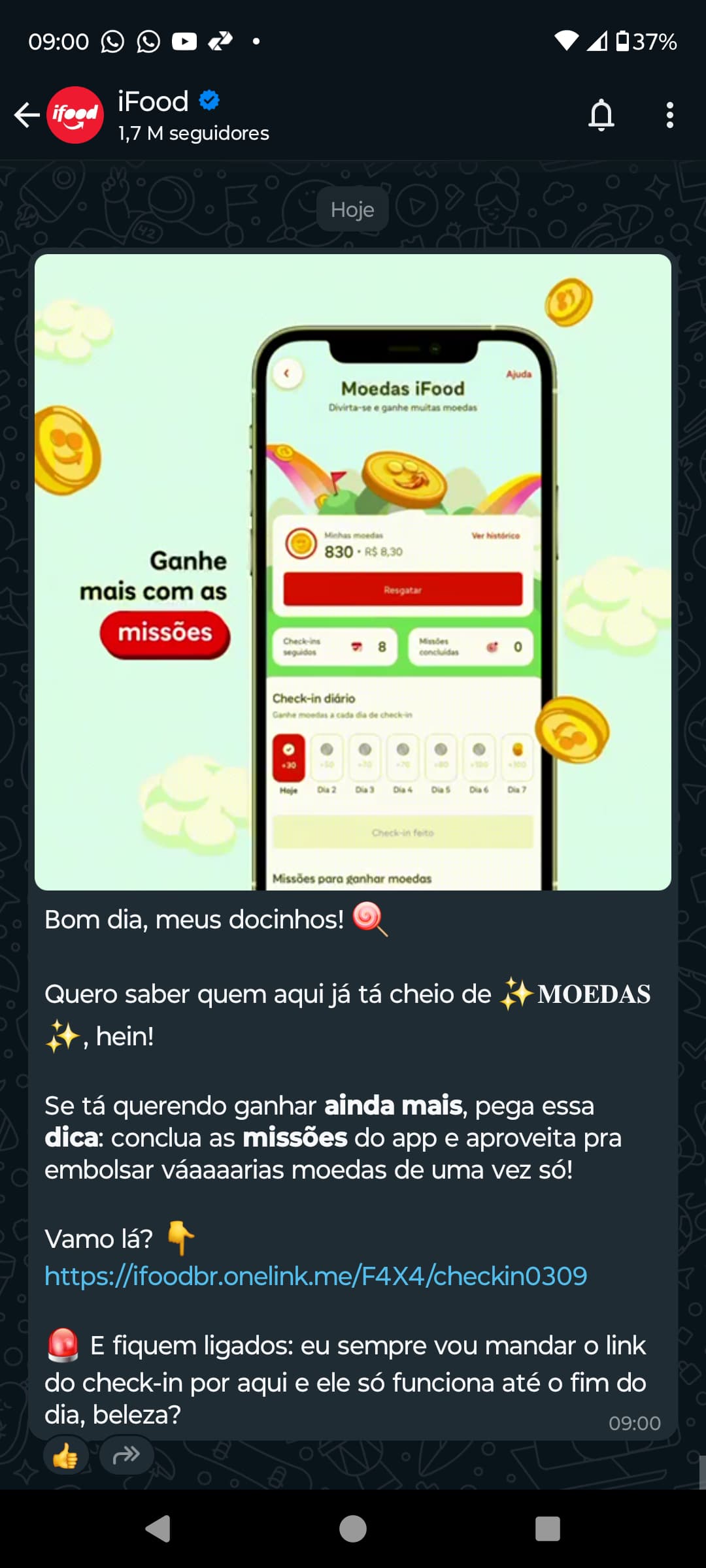Forward this message with the arrow button
Image resolution: width=706 pixels, height=1568 pixels.
[126, 1455]
